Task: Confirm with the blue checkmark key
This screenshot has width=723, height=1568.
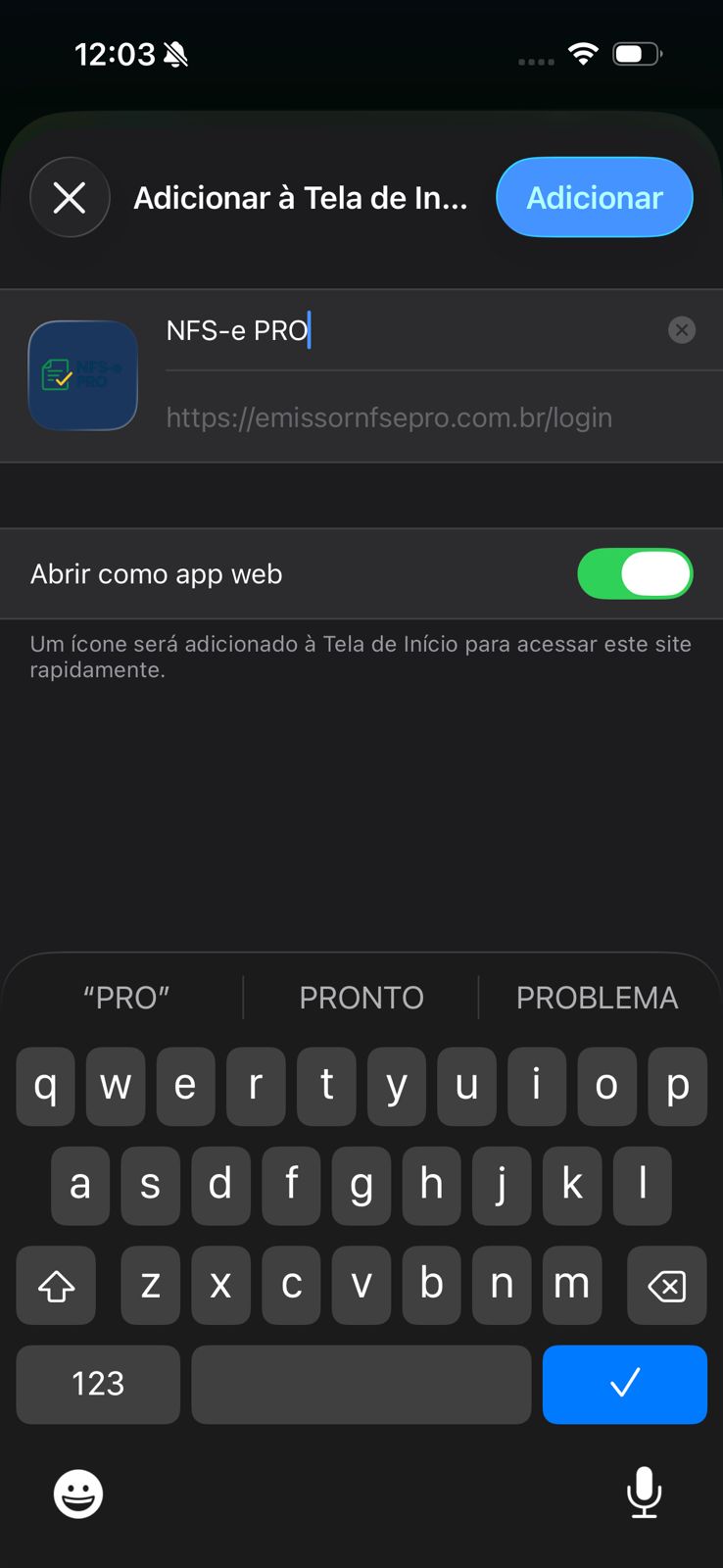Action: [x=624, y=1384]
